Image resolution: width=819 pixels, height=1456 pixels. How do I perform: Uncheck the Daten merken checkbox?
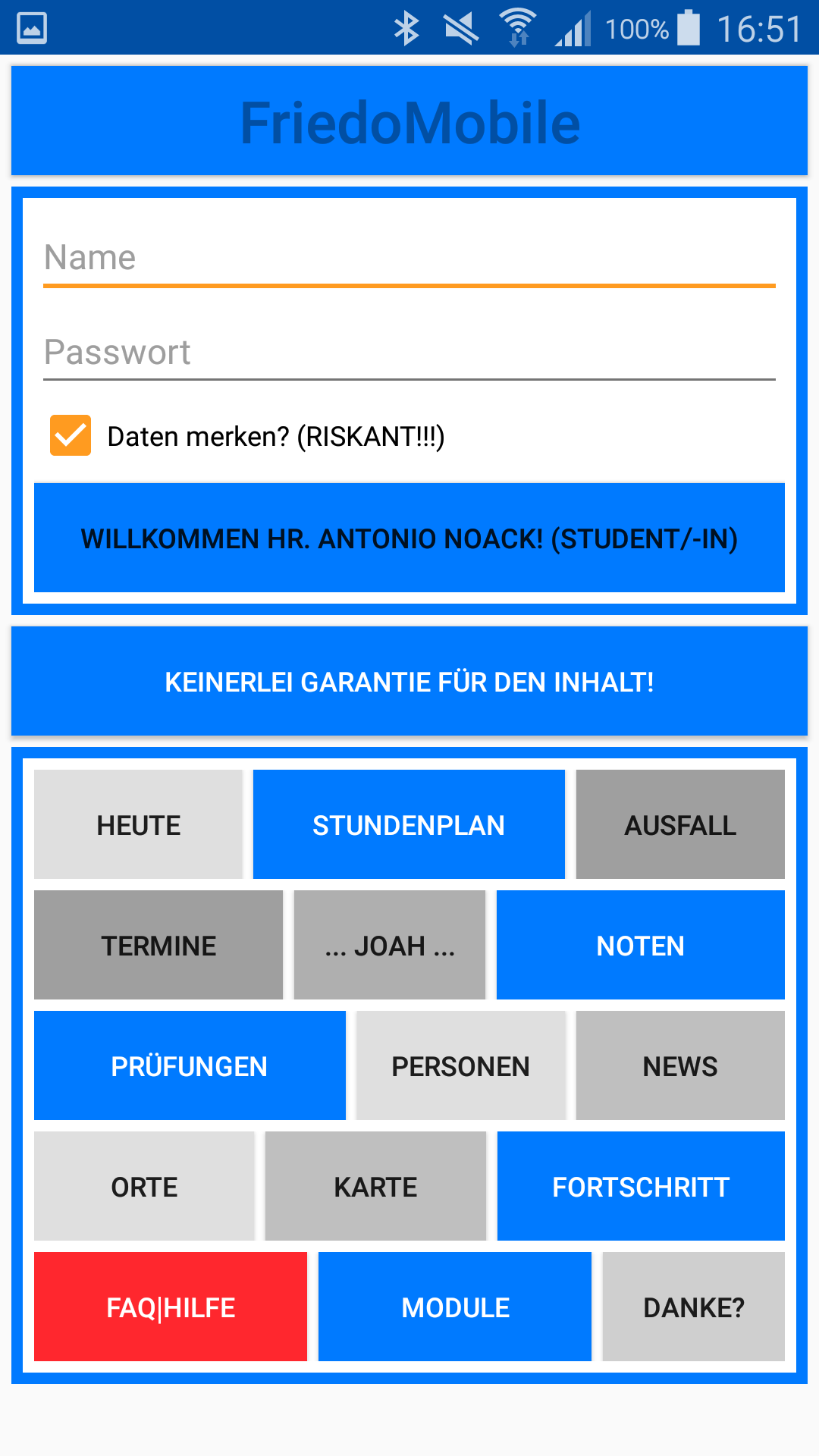point(71,435)
